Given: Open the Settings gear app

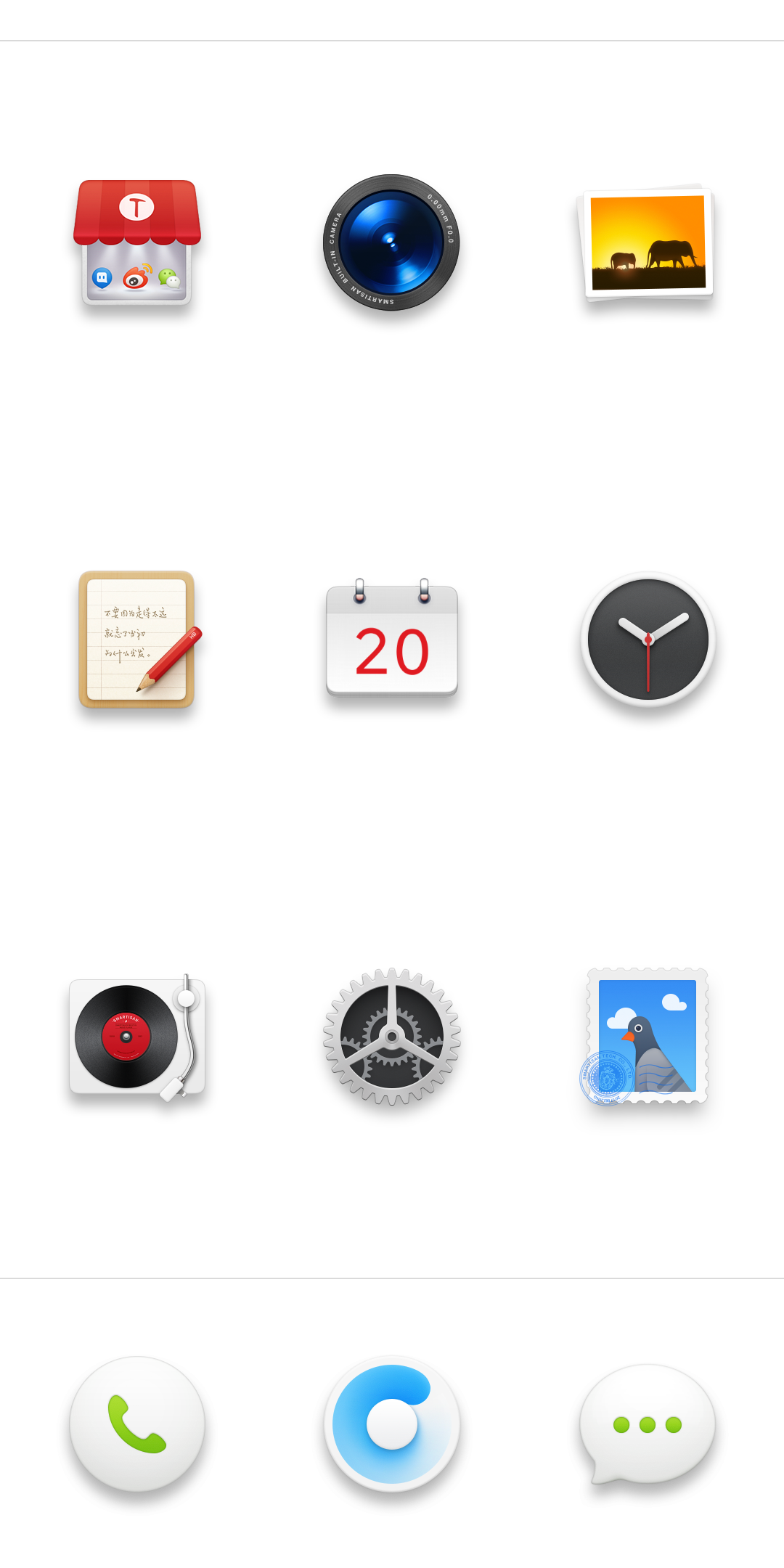Looking at the screenshot, I should click(x=391, y=1037).
